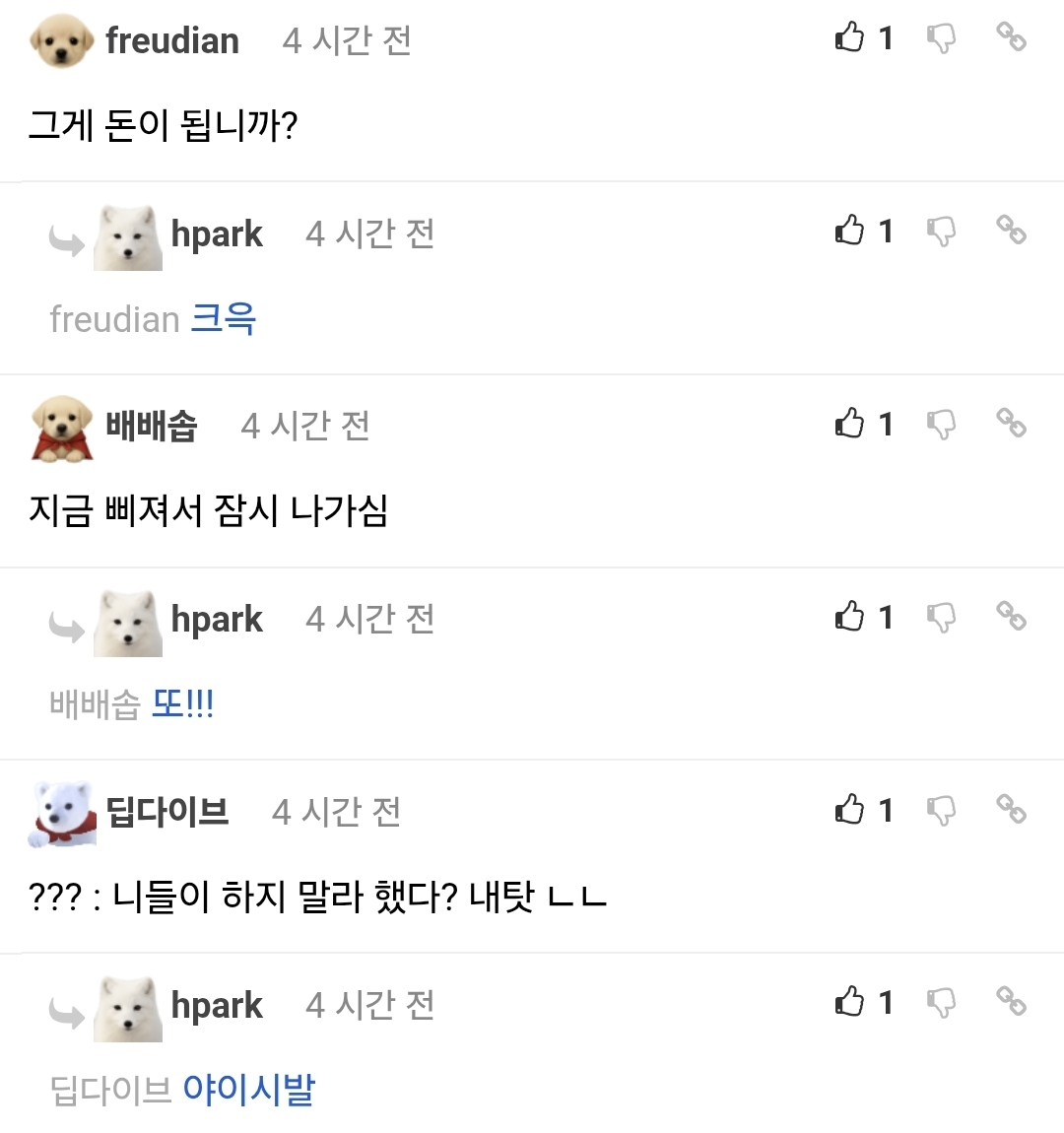The image size is (1064, 1133).
Task: Copy link of 딥다이브's comment
Action: pos(1011,810)
